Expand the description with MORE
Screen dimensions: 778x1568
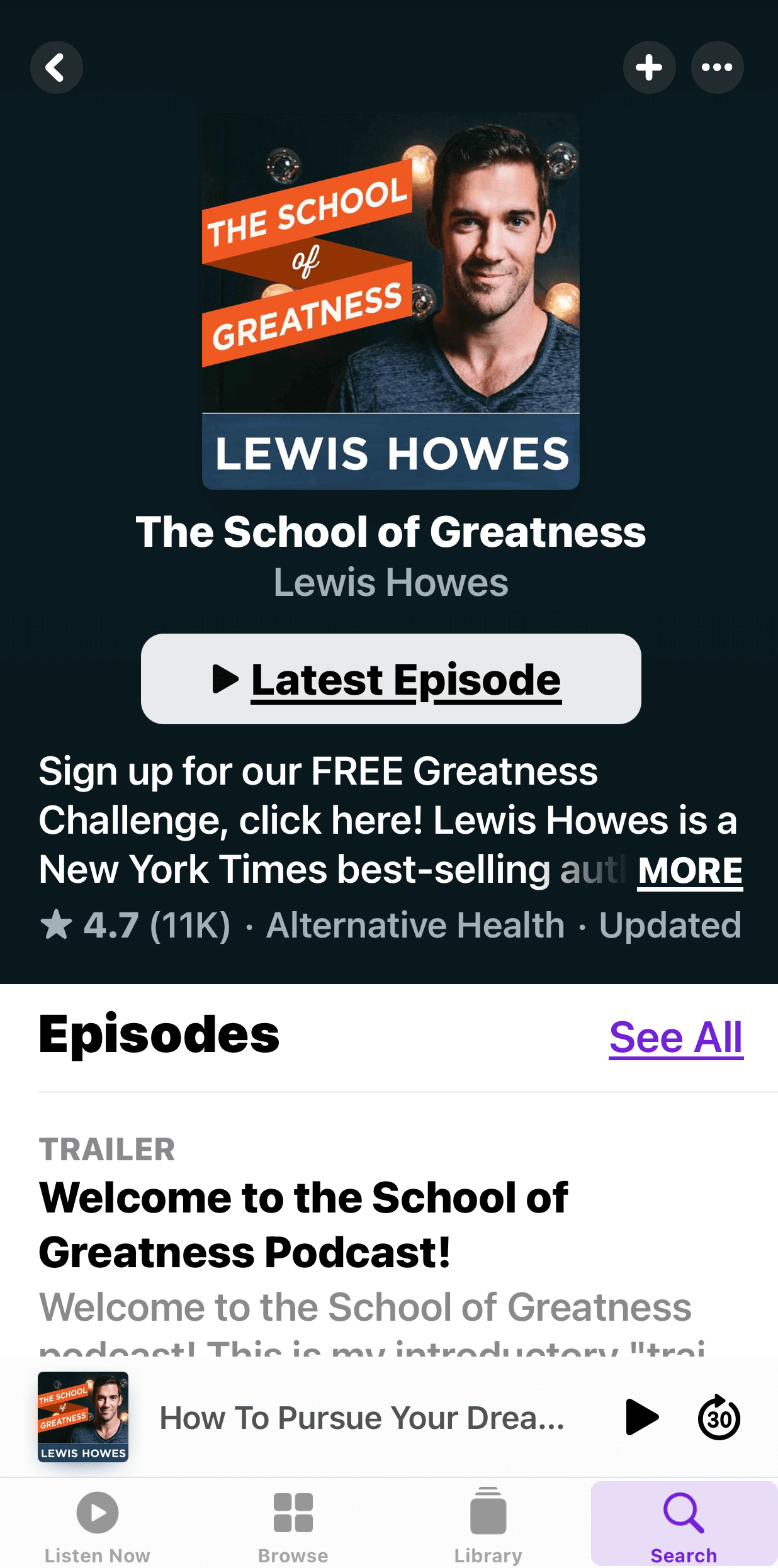(690, 871)
